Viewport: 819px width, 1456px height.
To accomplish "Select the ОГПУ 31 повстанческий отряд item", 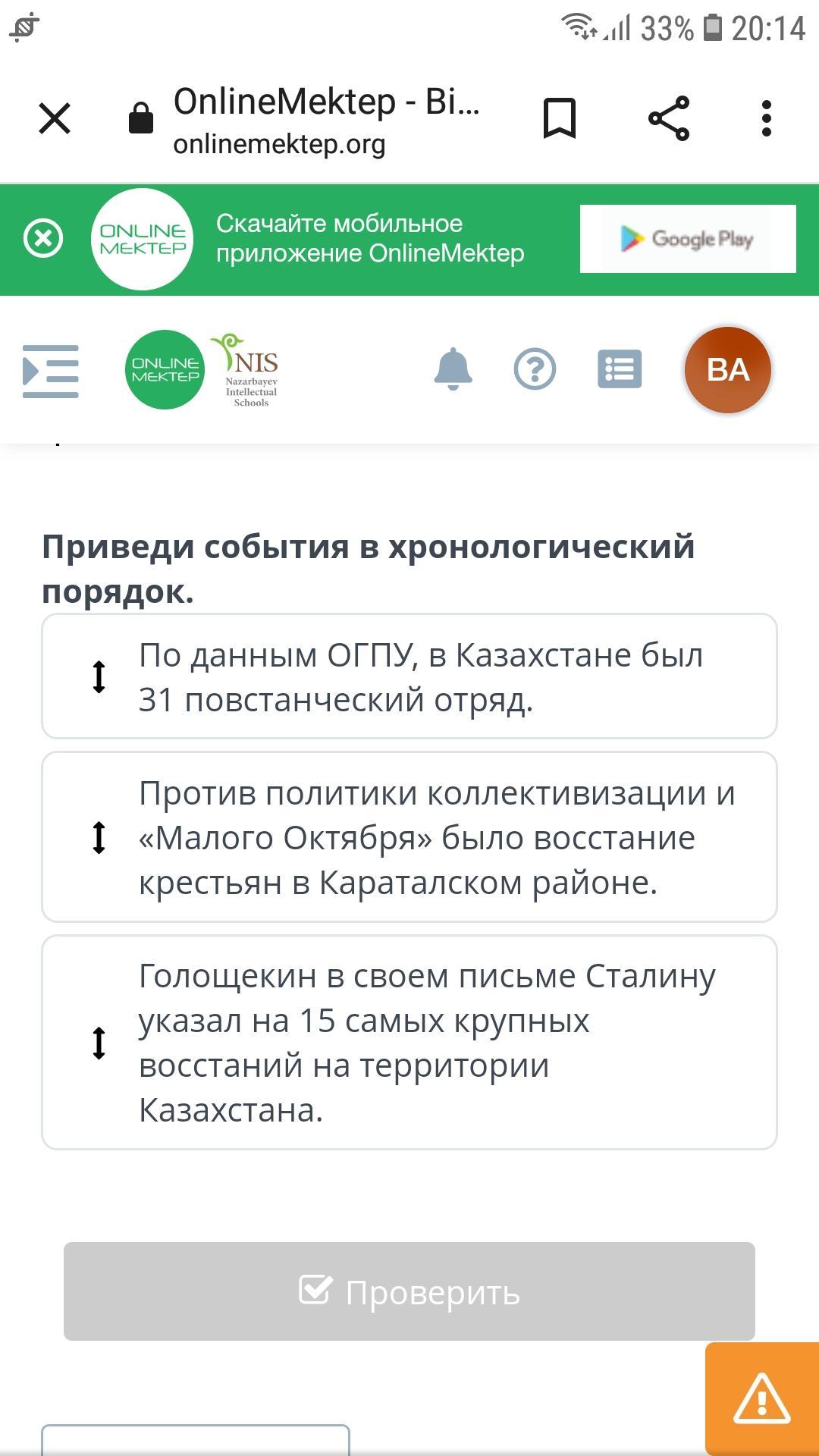I will [x=409, y=676].
